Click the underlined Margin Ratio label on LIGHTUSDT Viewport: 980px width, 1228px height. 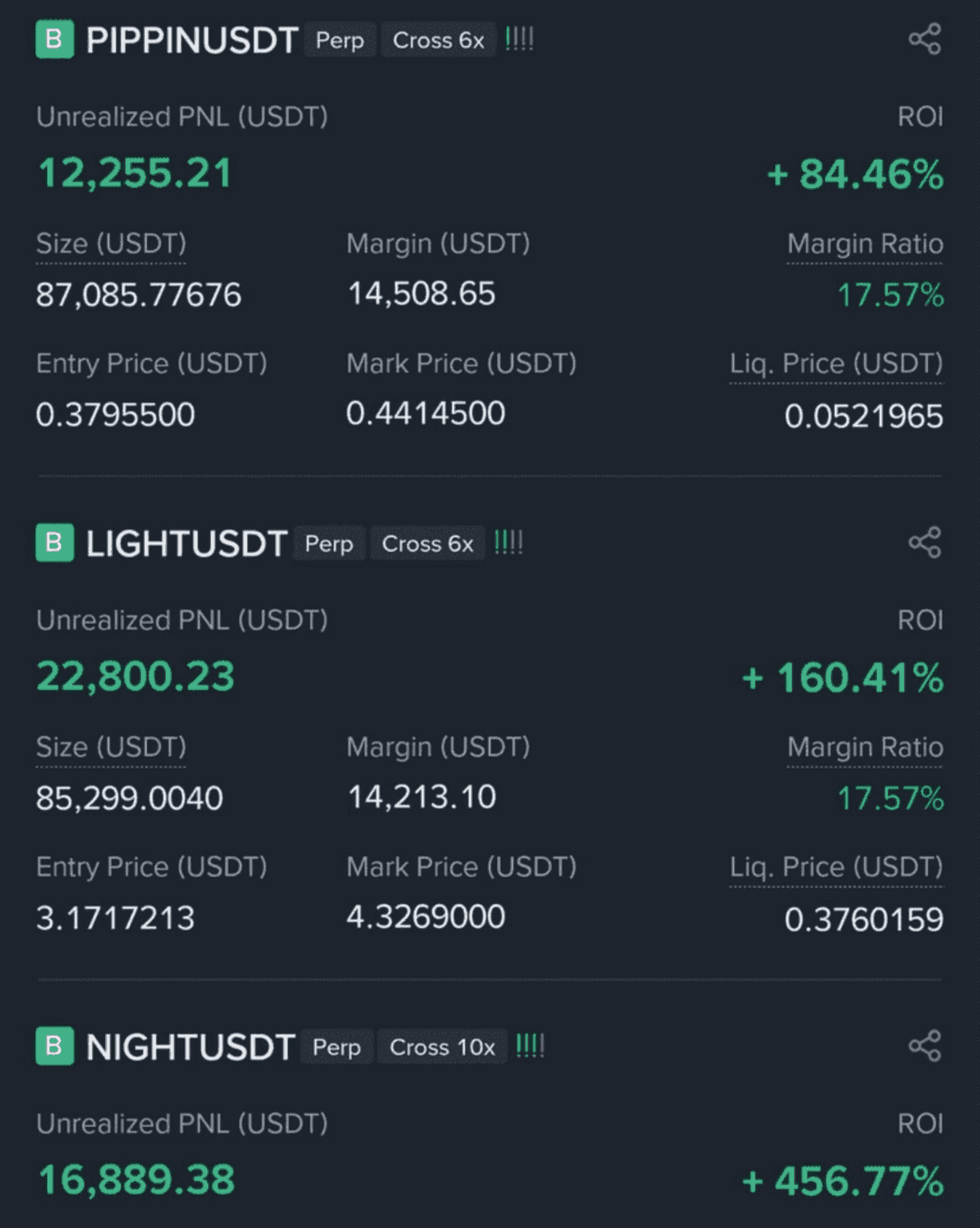coord(865,747)
